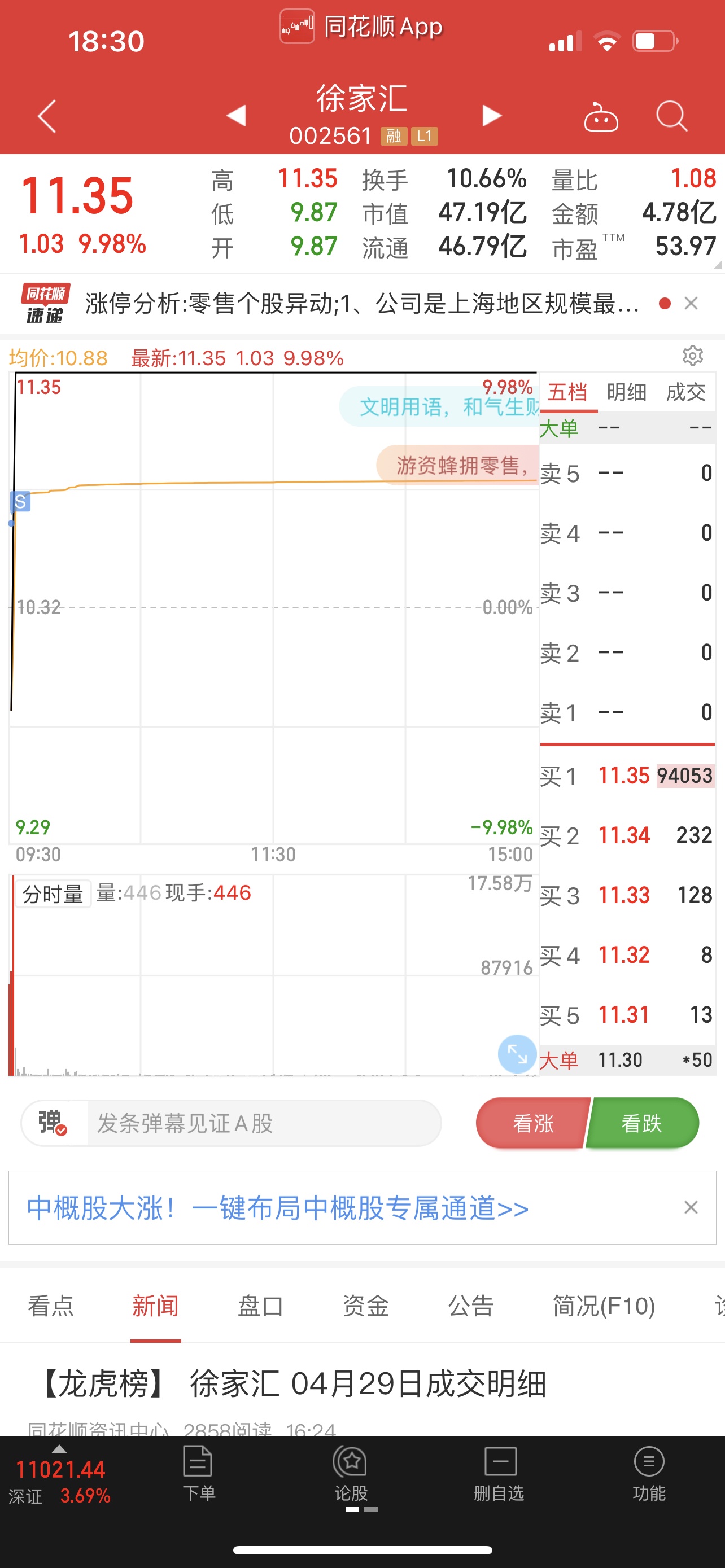Tap 删自选 to remove from watchlist
Image resolution: width=725 pixels, height=1568 pixels.
point(499,1474)
